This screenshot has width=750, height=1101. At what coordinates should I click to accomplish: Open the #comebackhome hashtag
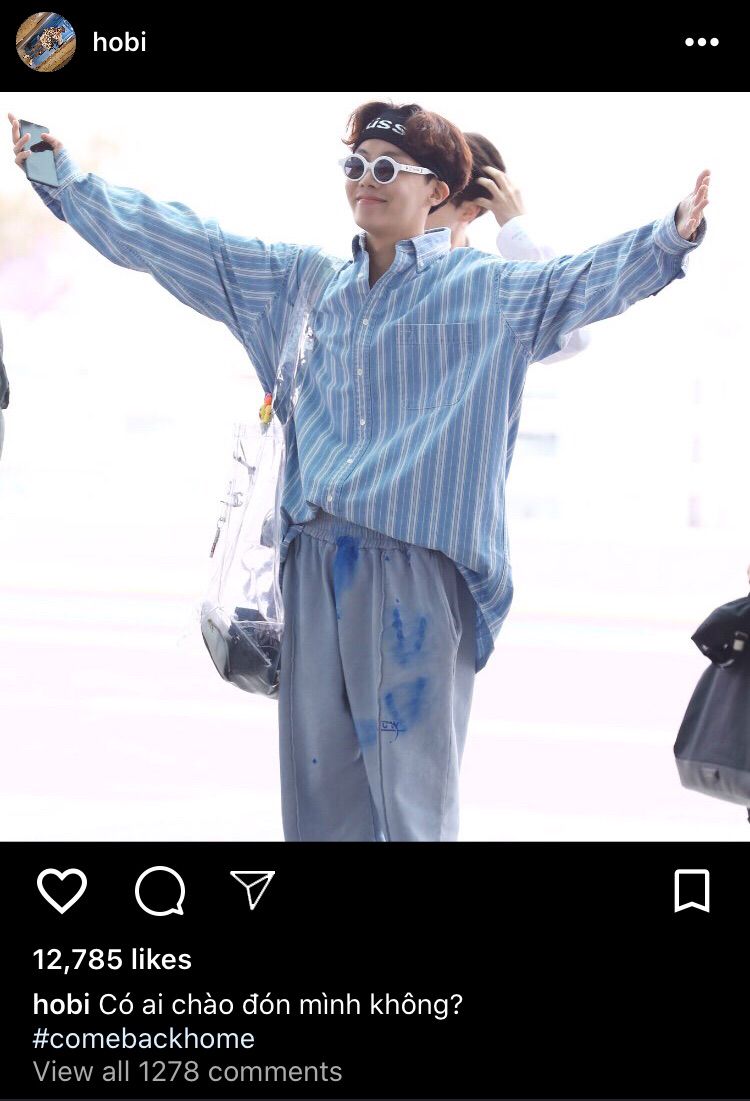tap(144, 1038)
